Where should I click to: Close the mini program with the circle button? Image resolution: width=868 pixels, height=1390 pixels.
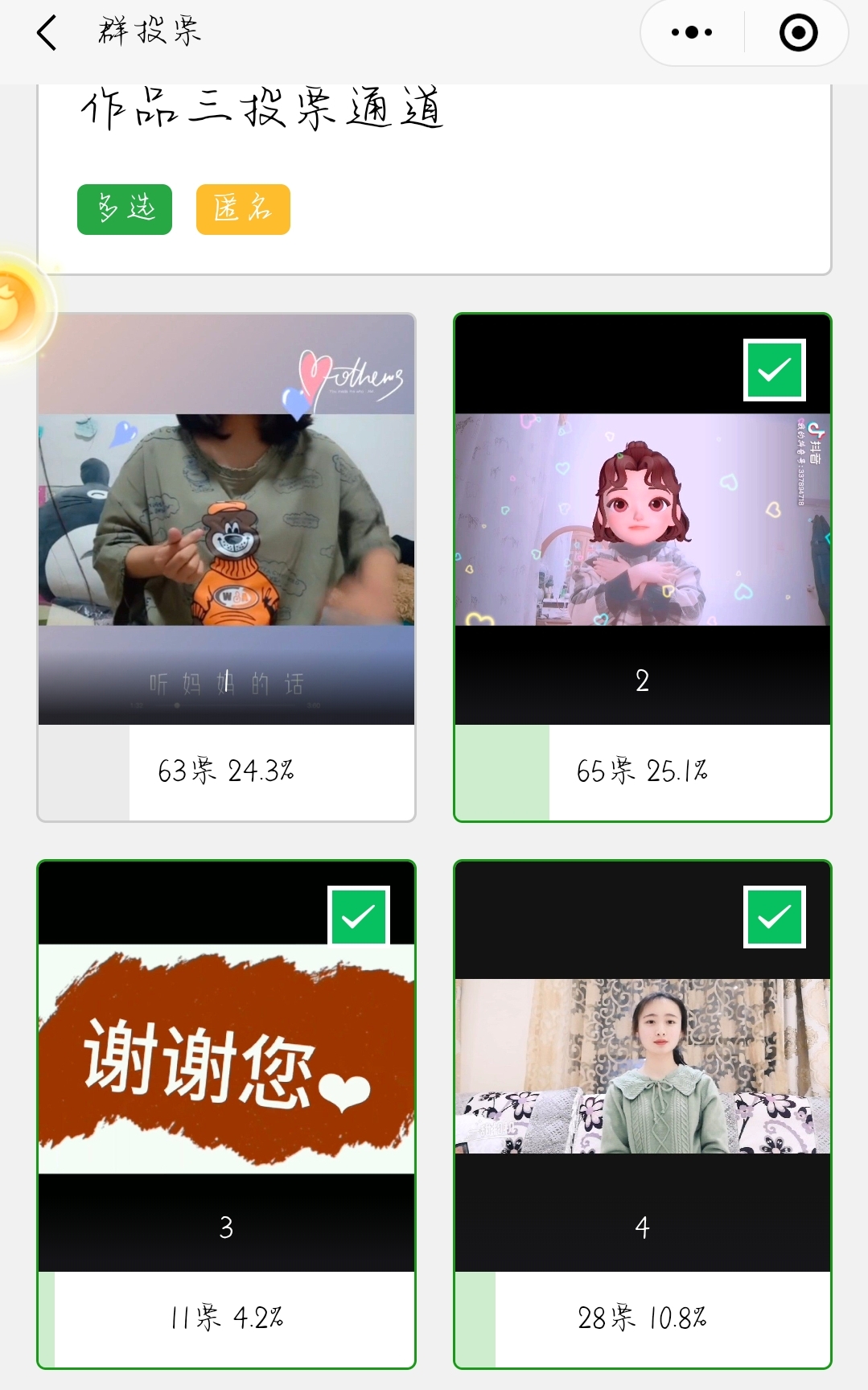(x=798, y=33)
